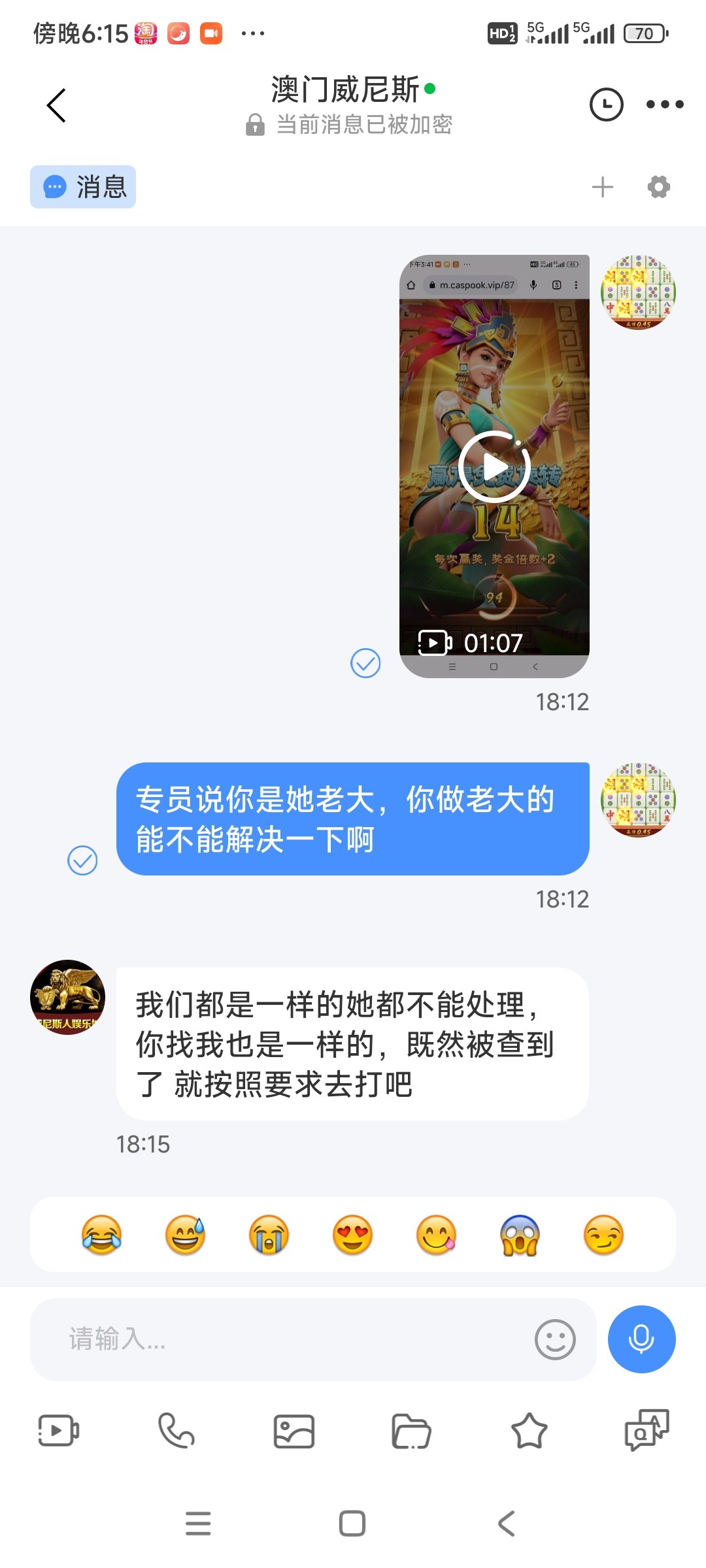The width and height of the screenshot is (706, 1568).
Task: Start a voice call with phone icon
Action: click(x=176, y=1431)
